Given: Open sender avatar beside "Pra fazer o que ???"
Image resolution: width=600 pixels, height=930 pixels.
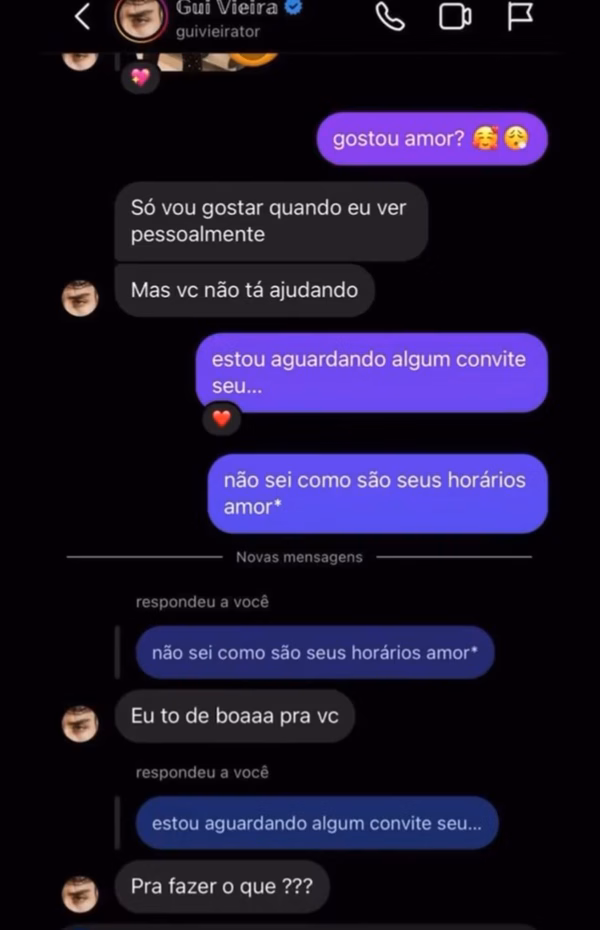Looking at the screenshot, I should (x=80, y=894).
